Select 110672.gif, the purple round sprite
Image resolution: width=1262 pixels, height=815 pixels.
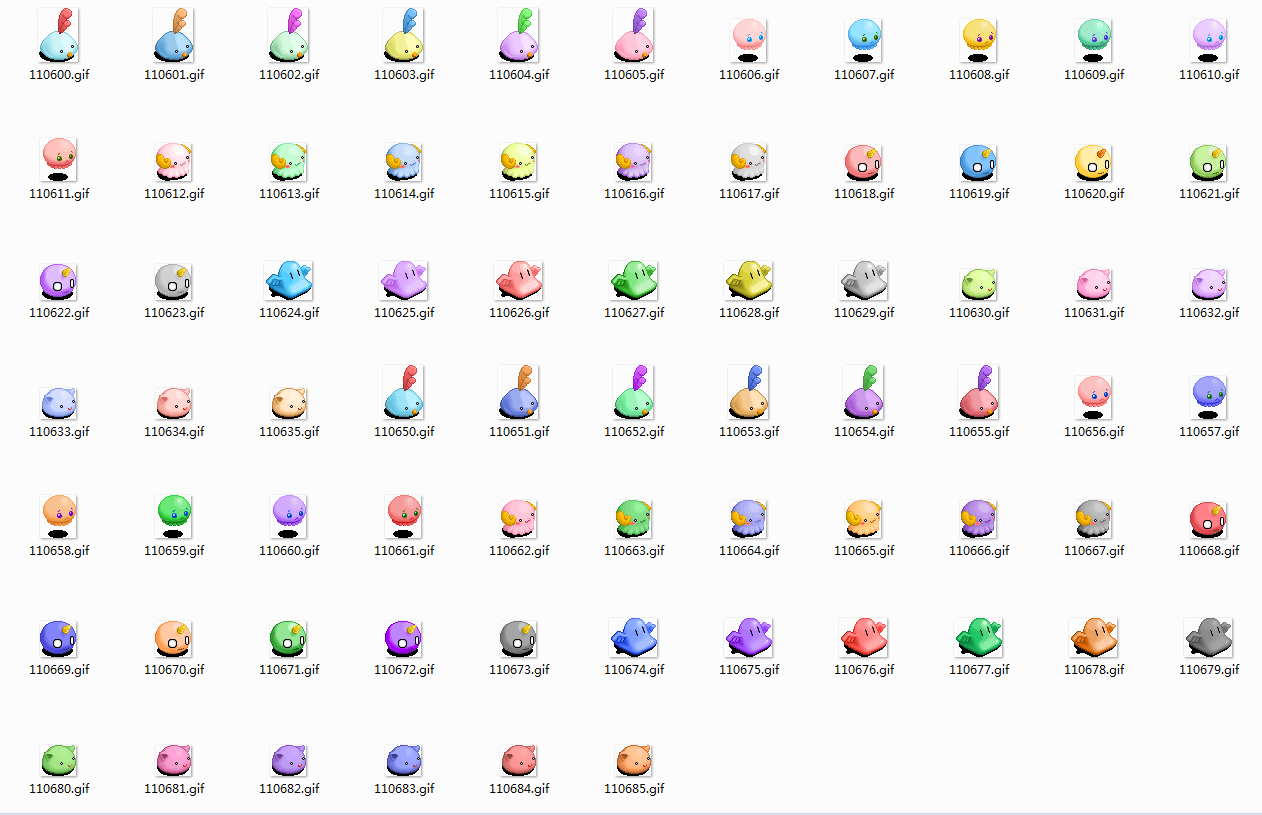click(x=404, y=637)
